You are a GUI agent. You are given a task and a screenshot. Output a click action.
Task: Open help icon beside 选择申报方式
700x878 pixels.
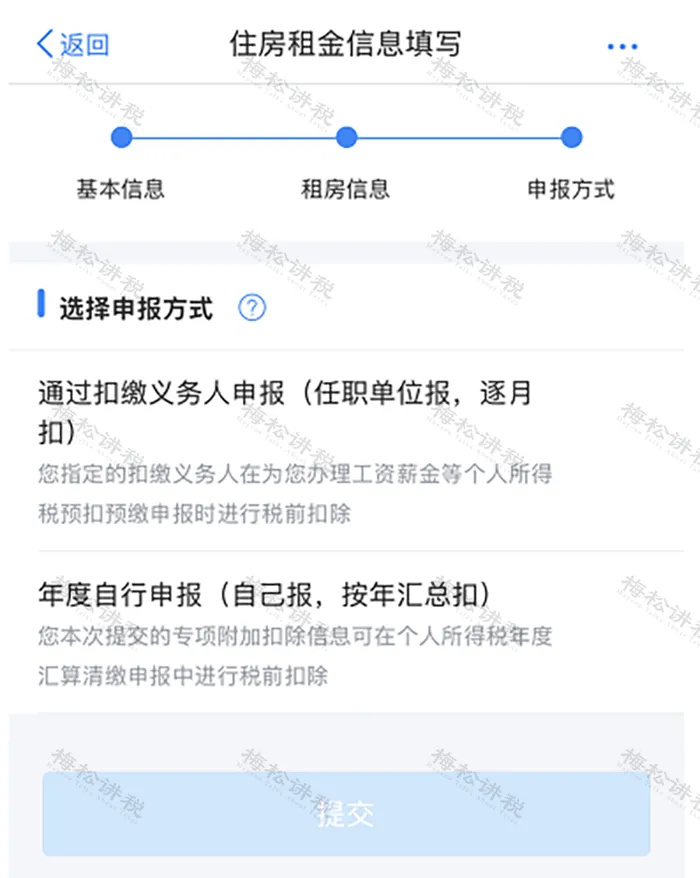click(x=252, y=308)
